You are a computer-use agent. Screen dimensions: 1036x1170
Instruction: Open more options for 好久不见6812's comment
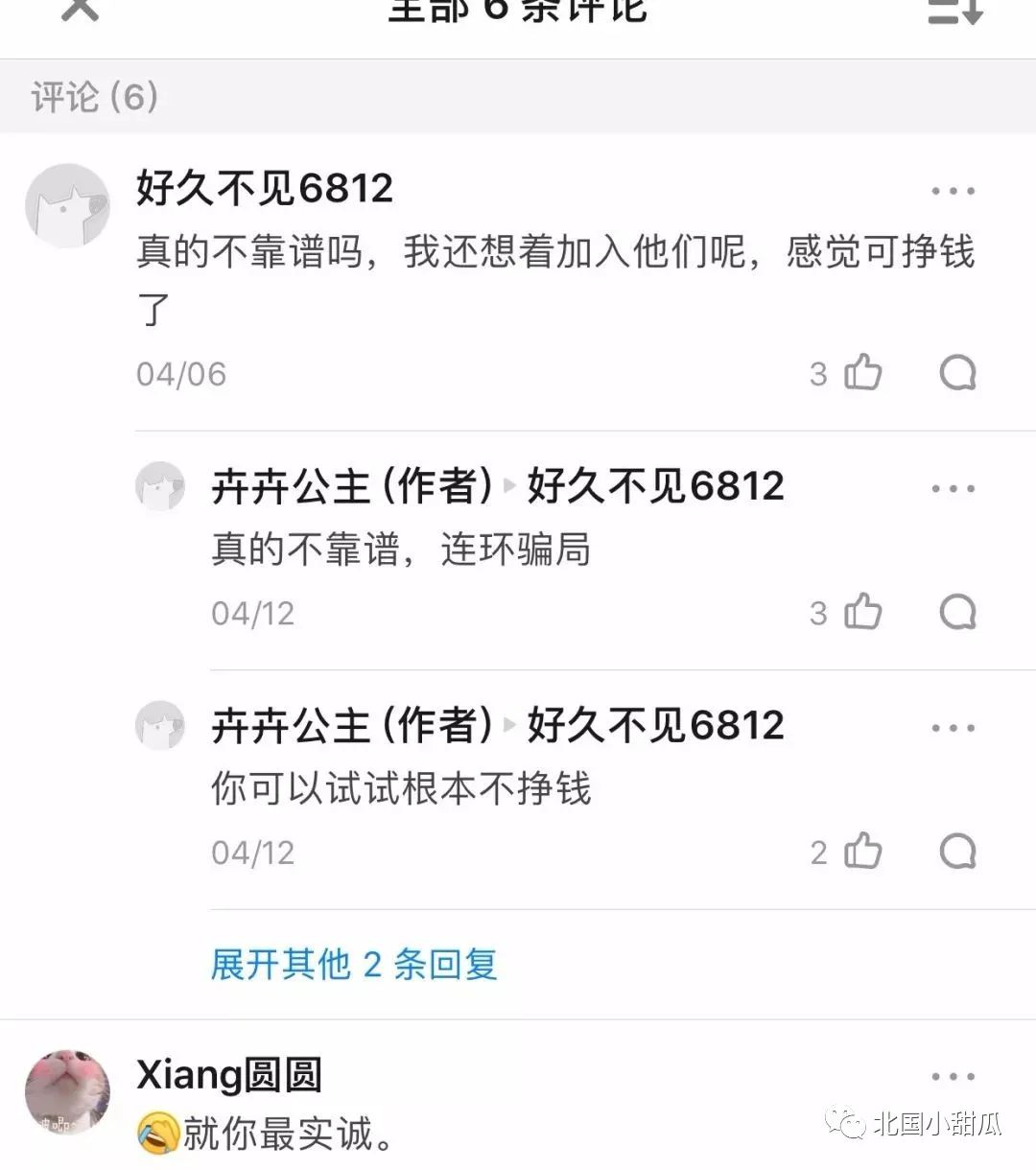[953, 191]
